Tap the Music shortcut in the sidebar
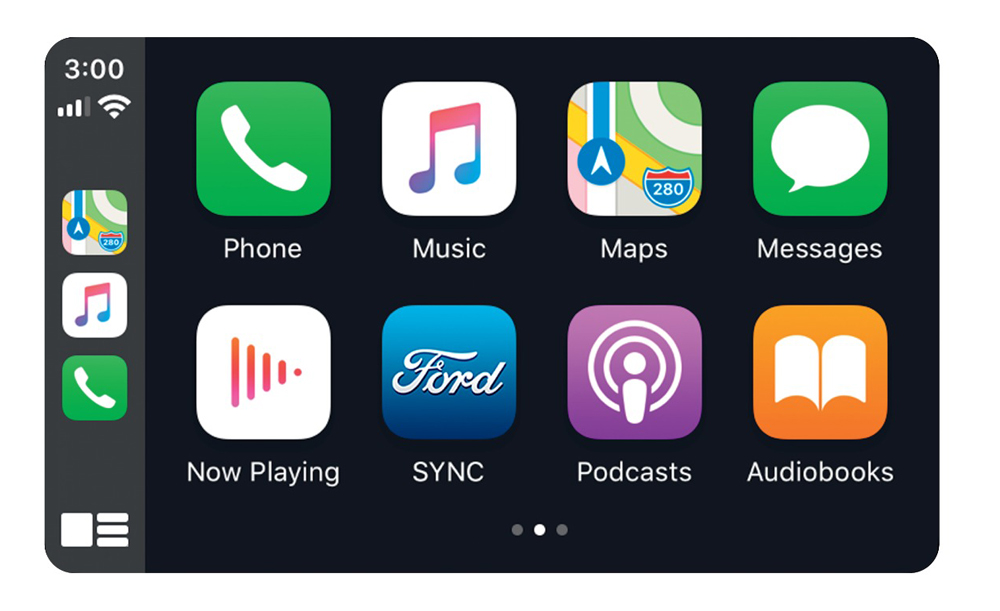This screenshot has width=1000, height=611. pos(95,305)
